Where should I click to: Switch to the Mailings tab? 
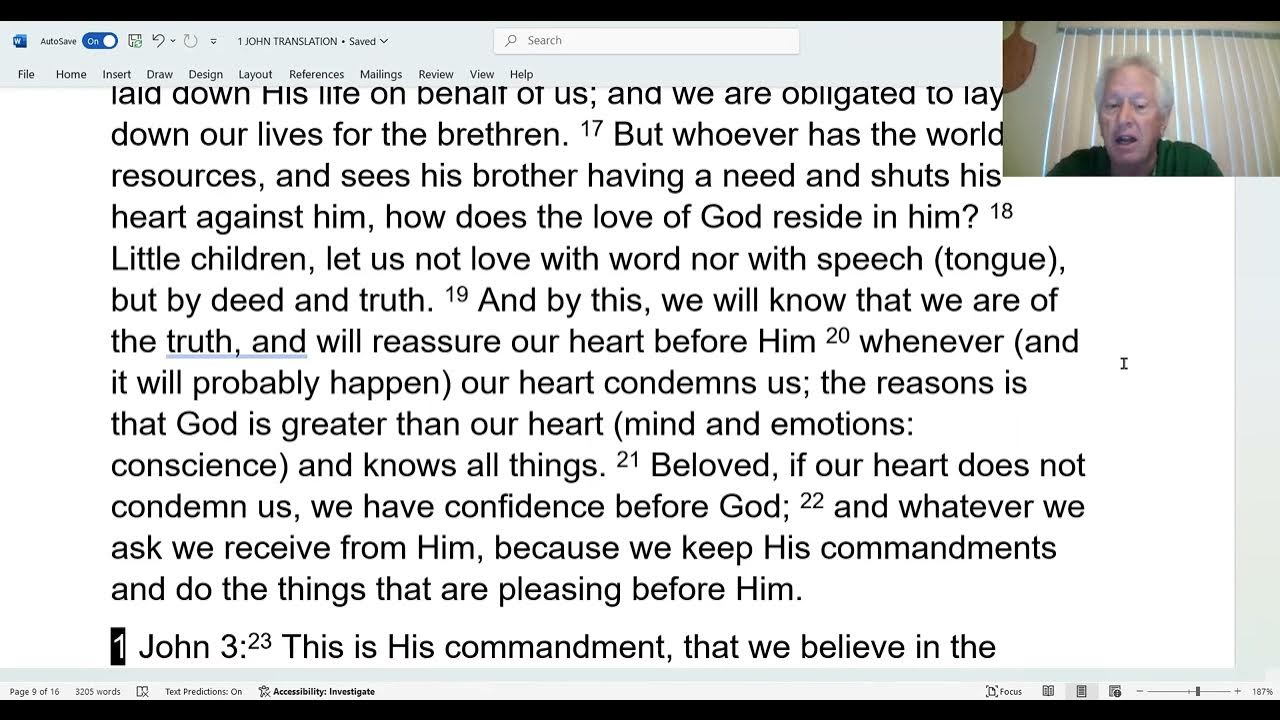(380, 74)
